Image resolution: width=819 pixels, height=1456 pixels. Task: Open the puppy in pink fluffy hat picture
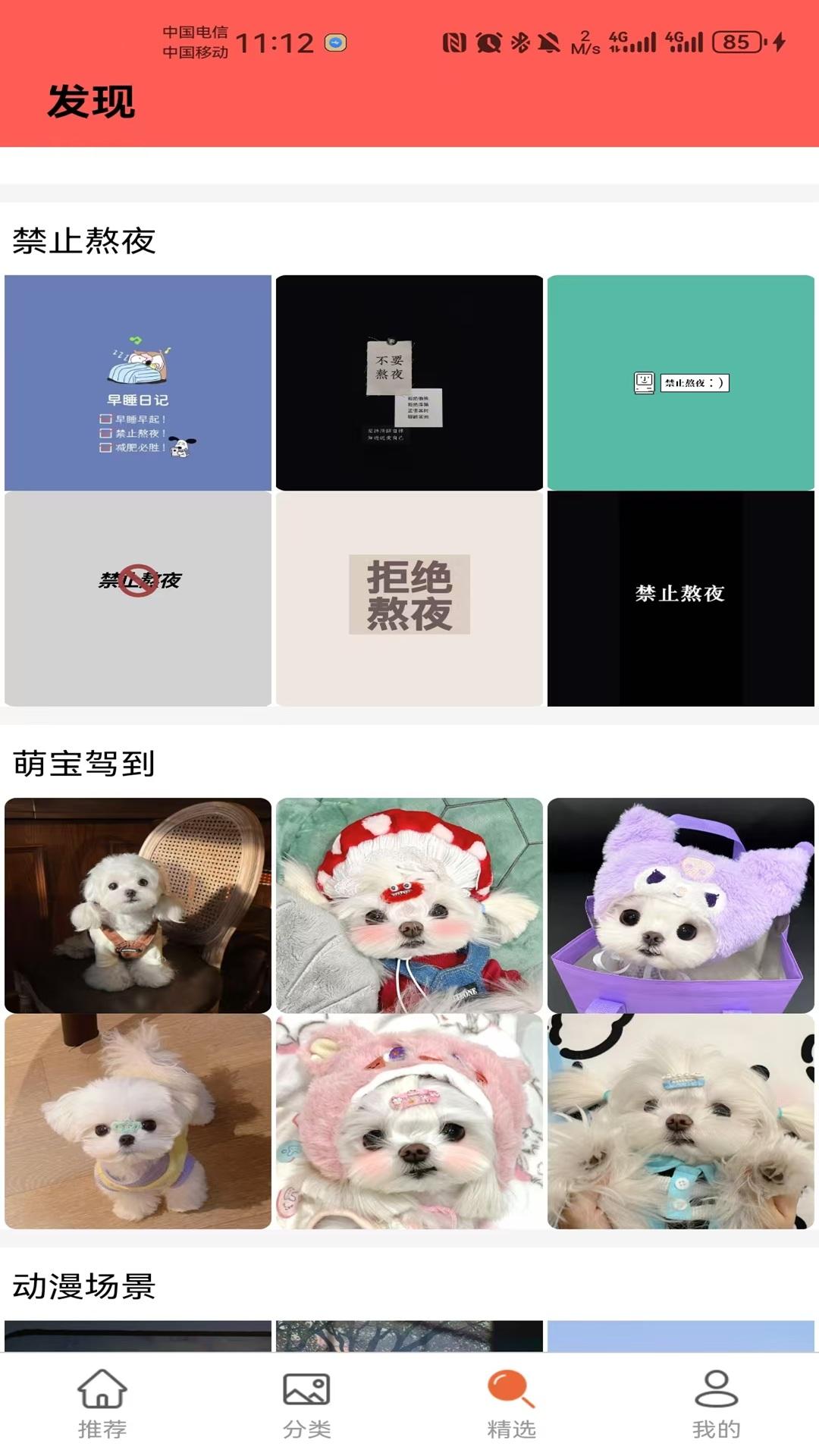click(409, 1122)
